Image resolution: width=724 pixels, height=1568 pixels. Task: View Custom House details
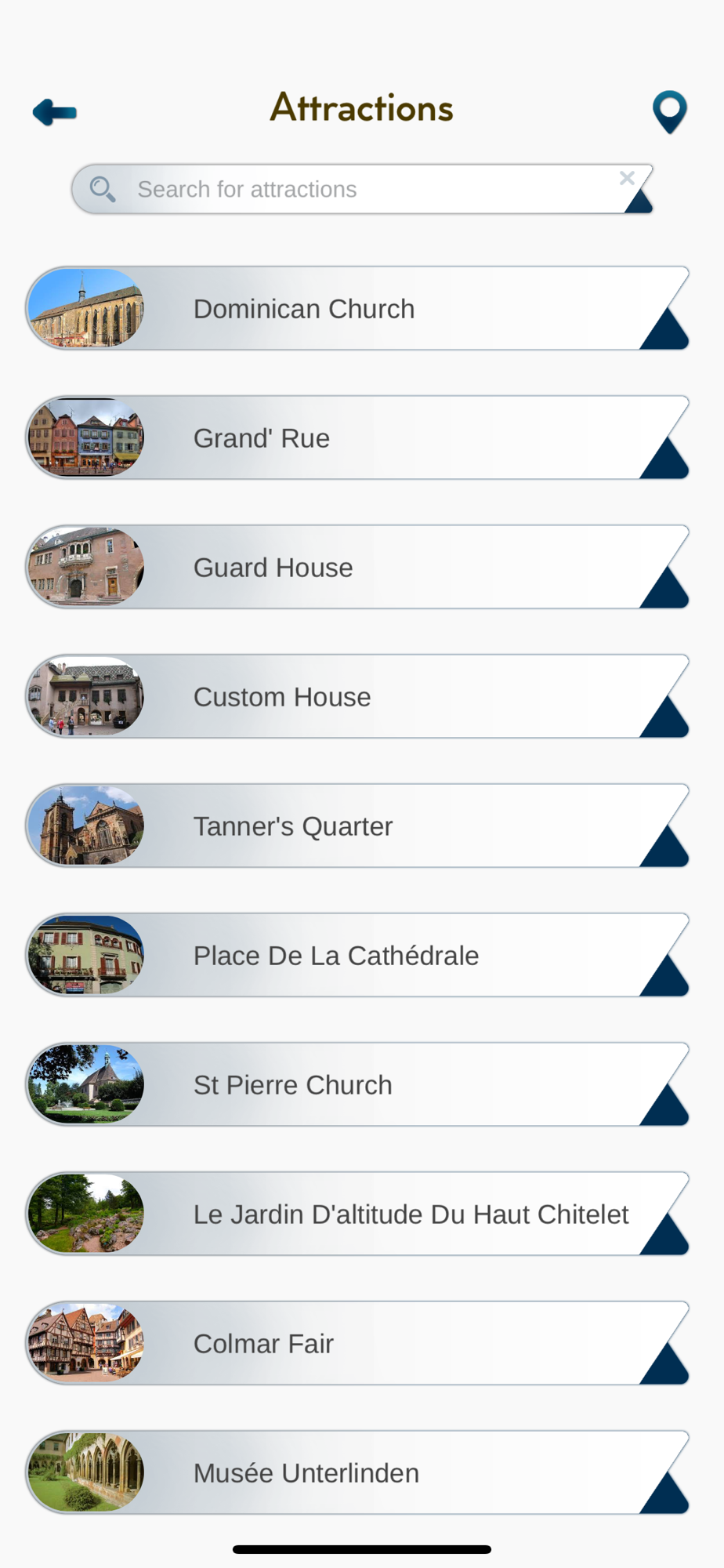click(x=357, y=696)
